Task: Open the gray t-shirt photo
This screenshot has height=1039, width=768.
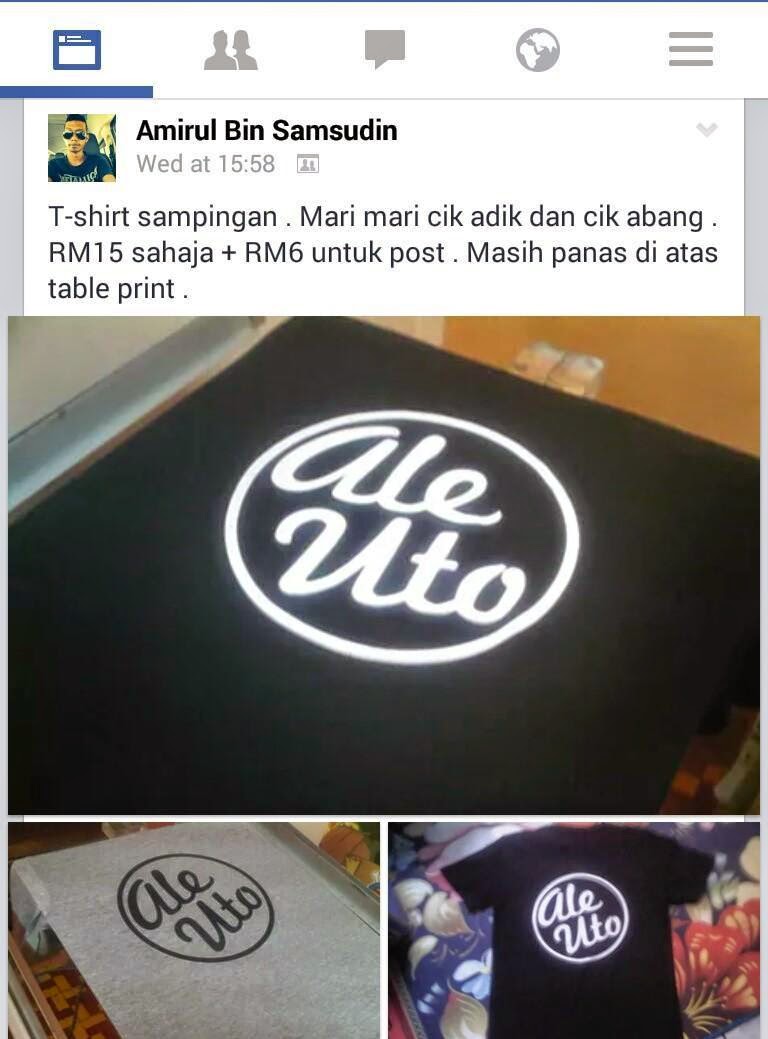Action: pyautogui.click(x=192, y=928)
